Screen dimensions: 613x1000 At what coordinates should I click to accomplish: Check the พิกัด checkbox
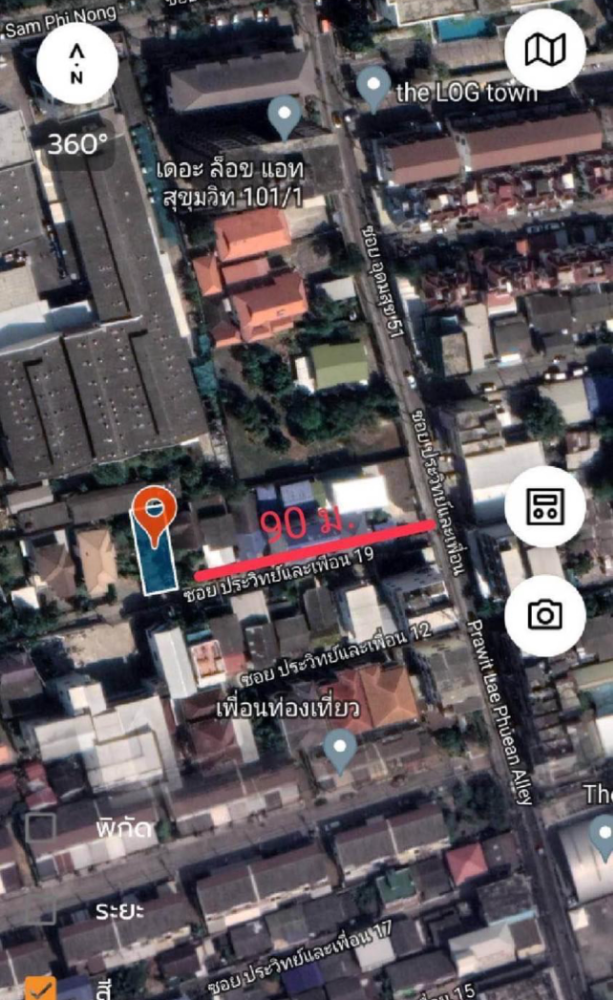(41, 827)
